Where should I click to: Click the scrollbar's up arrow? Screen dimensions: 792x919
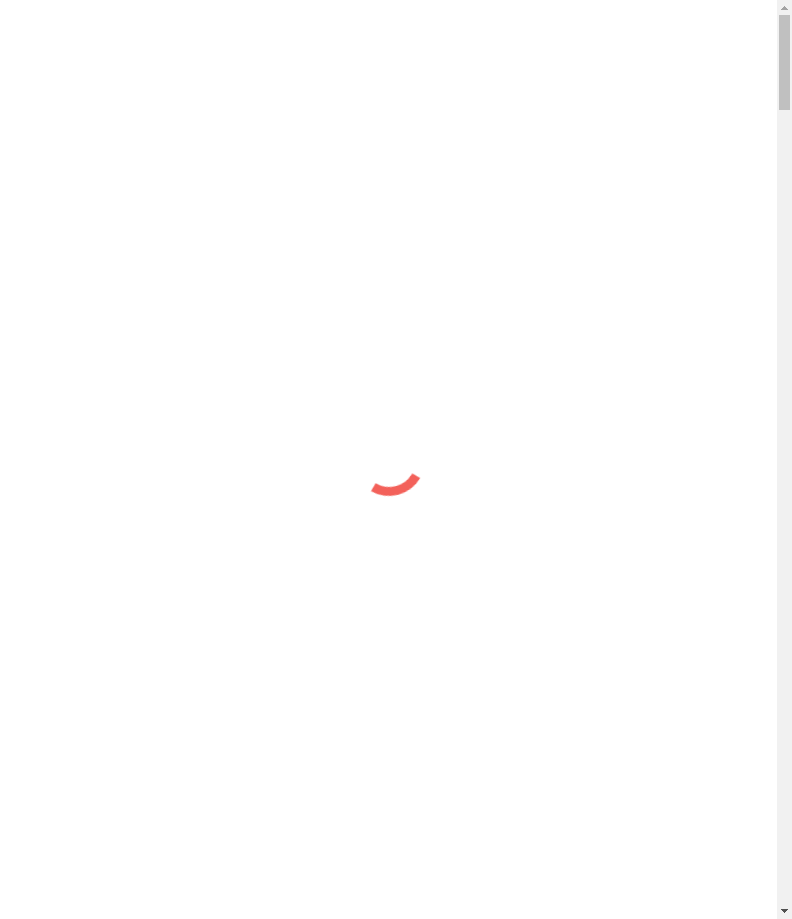click(x=784, y=7)
